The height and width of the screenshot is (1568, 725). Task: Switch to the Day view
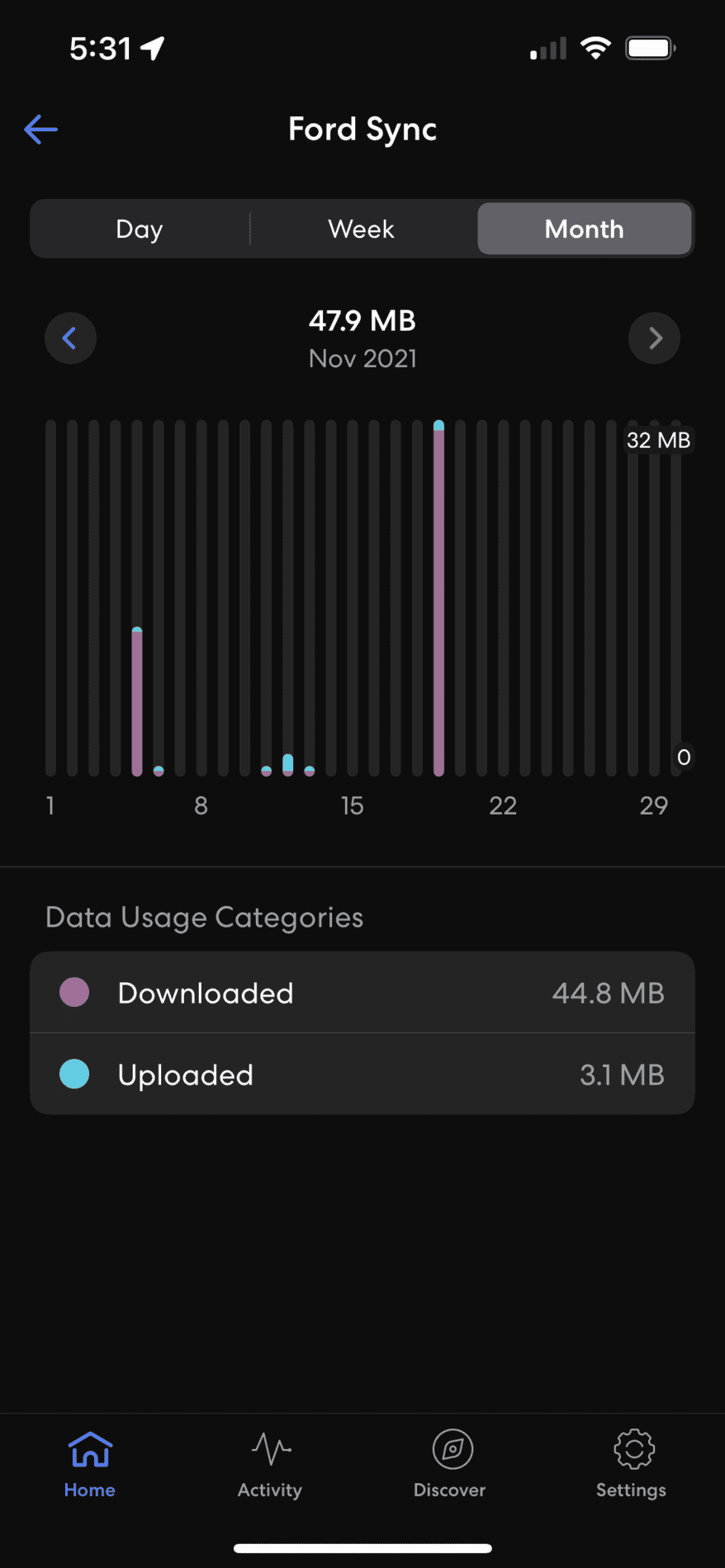140,229
